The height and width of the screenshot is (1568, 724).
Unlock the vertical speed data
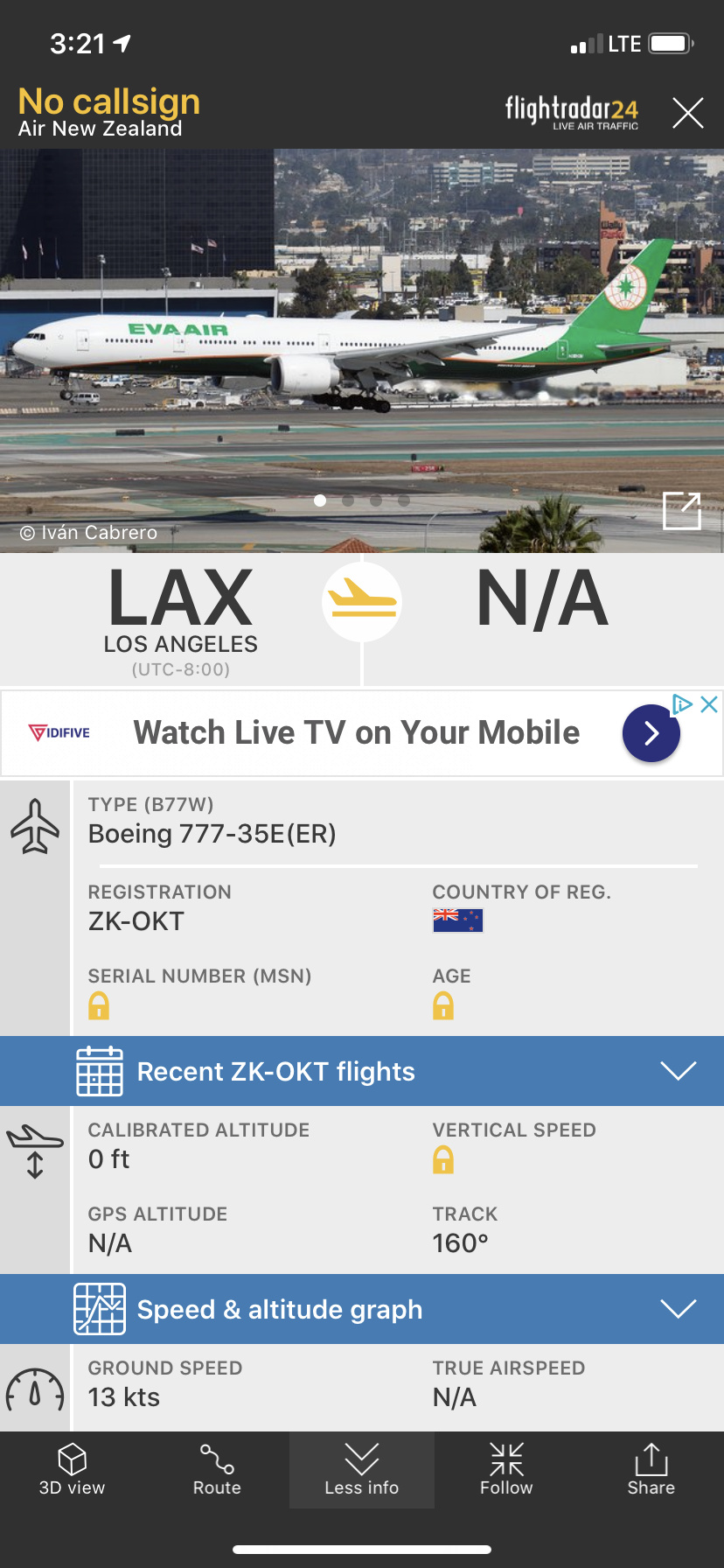pyautogui.click(x=443, y=1160)
